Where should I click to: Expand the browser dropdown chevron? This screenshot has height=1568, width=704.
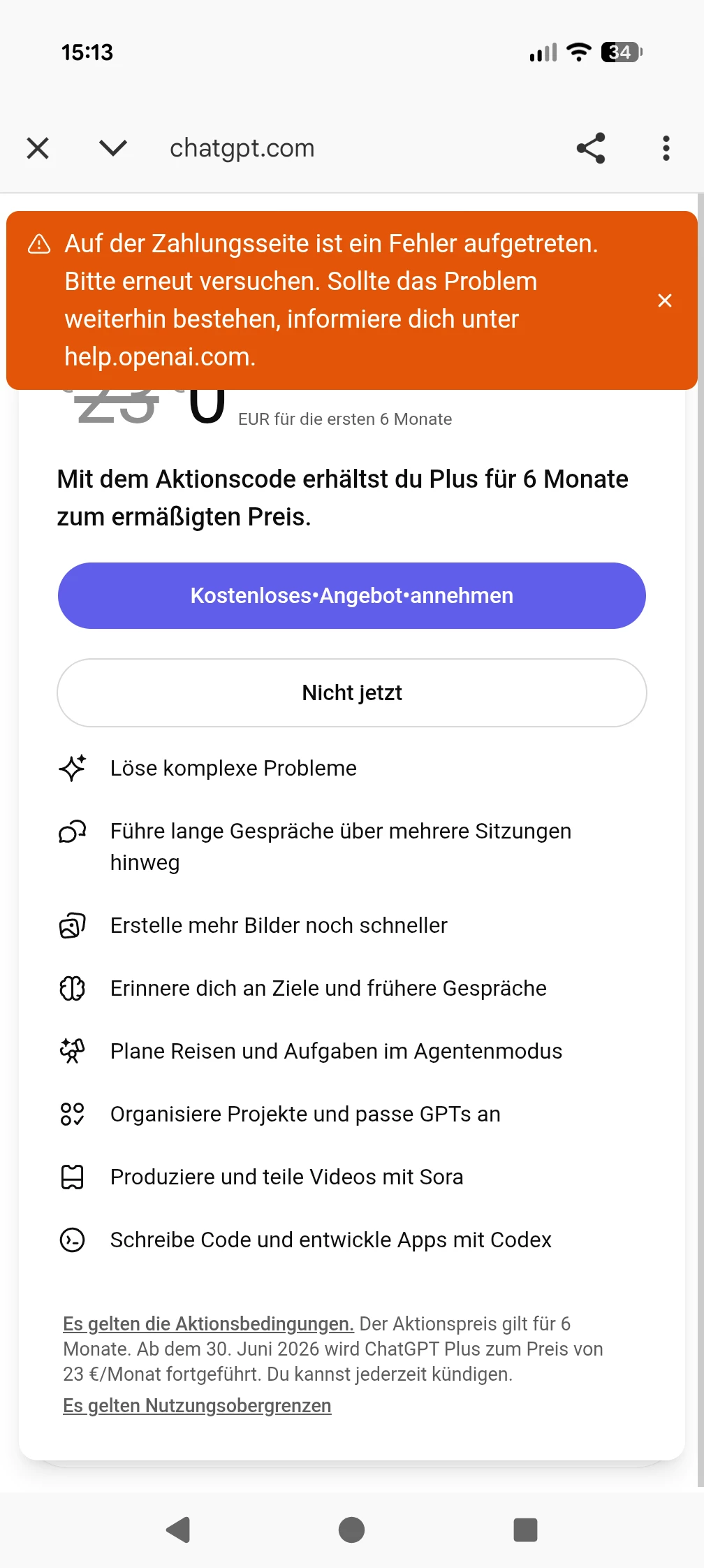click(x=112, y=148)
